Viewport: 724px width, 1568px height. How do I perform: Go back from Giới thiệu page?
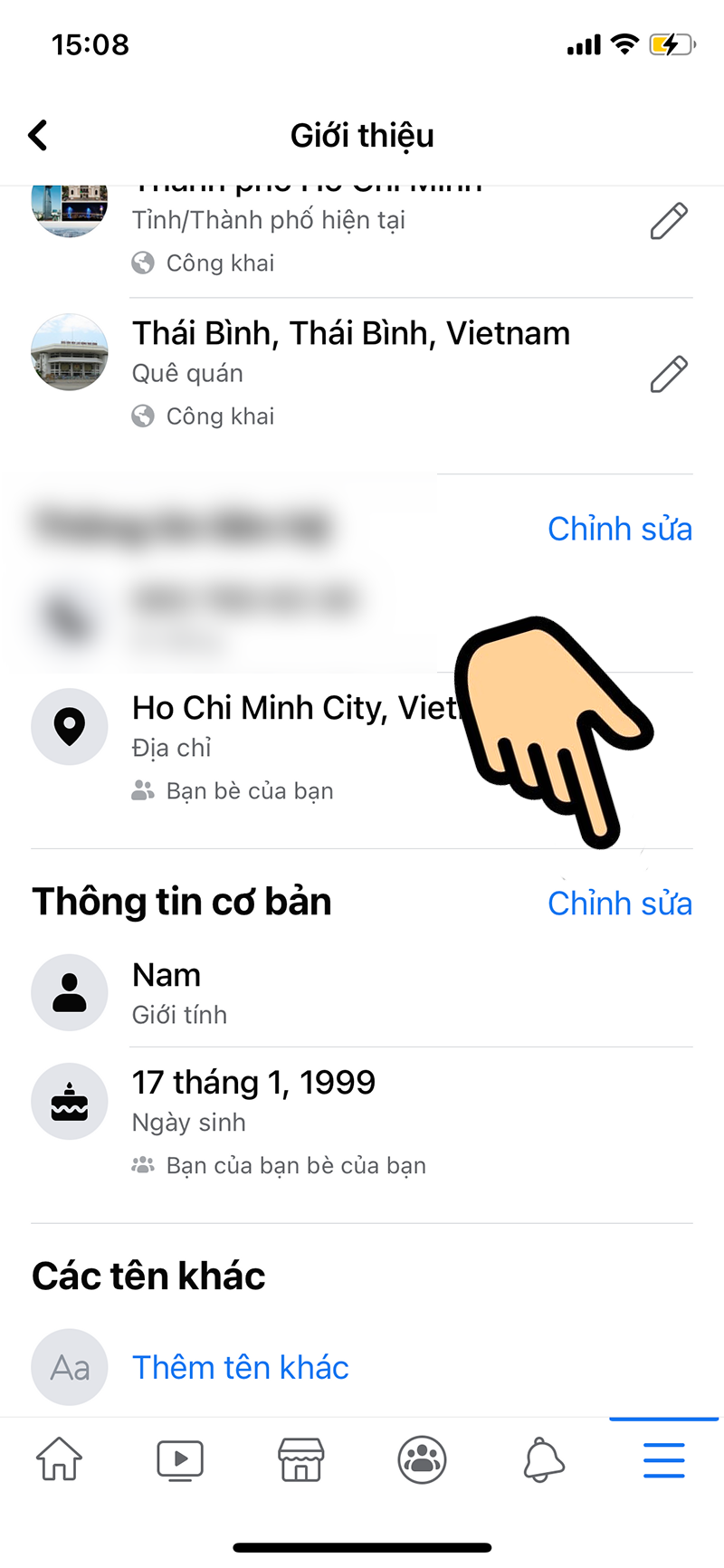(x=38, y=136)
